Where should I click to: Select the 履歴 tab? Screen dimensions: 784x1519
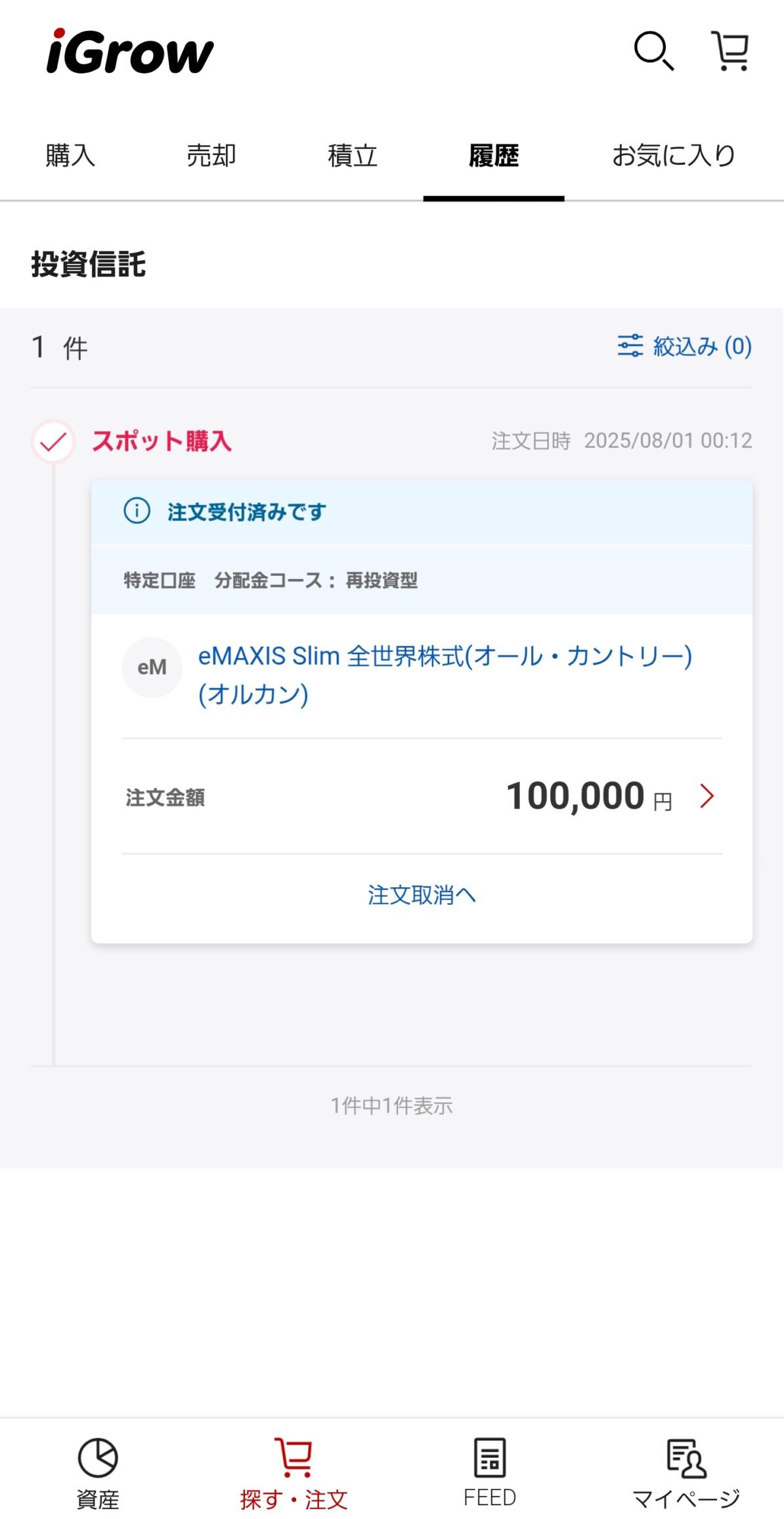click(494, 156)
